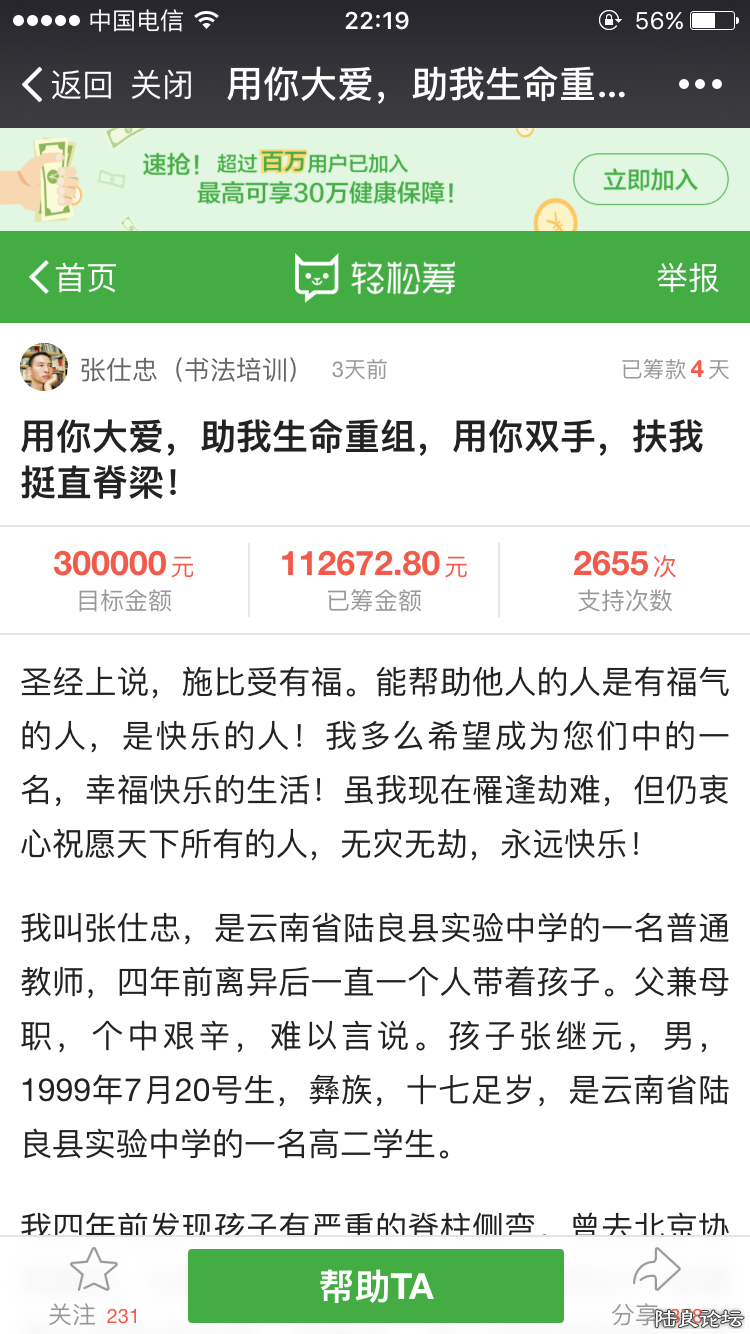Tap the 立即加入 button in the banner
Viewport: 750px width, 1334px height.
(x=650, y=180)
